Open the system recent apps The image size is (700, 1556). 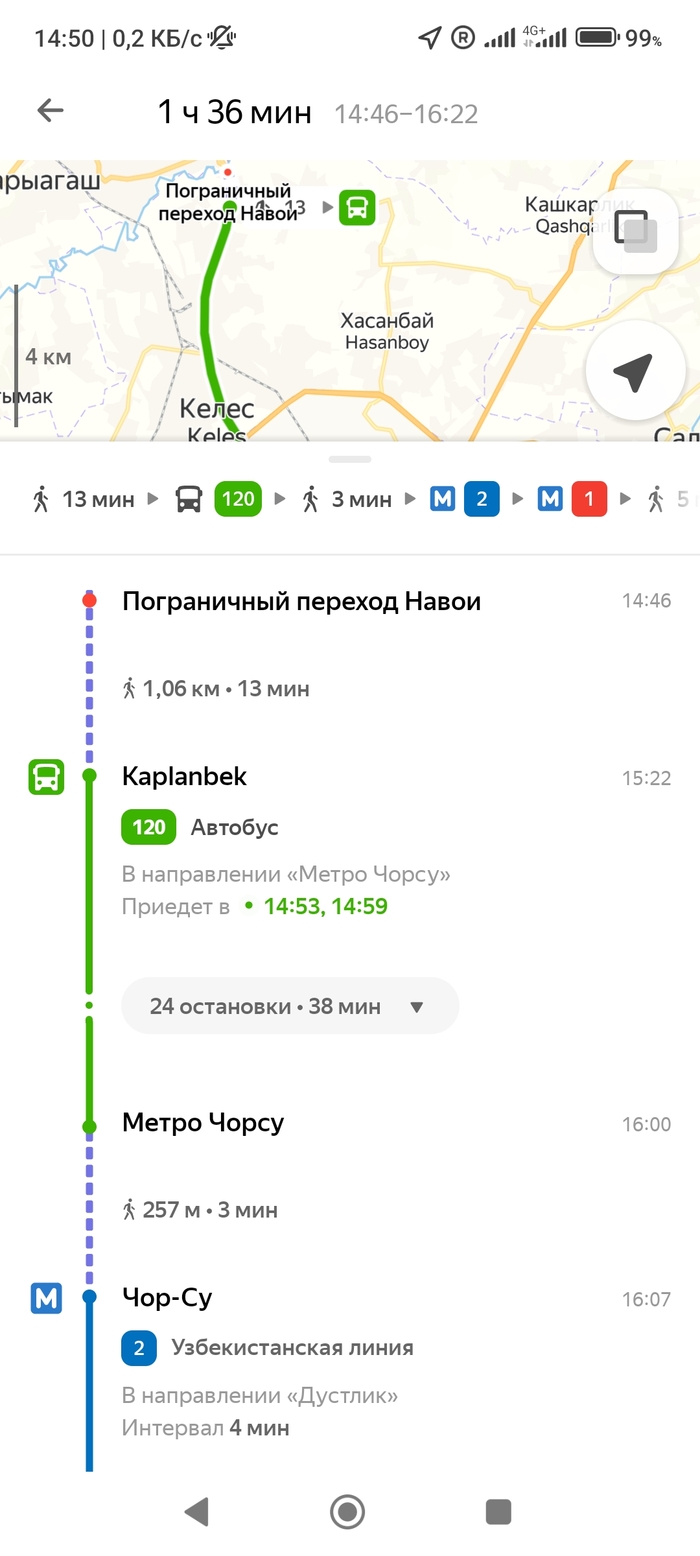point(499,1511)
